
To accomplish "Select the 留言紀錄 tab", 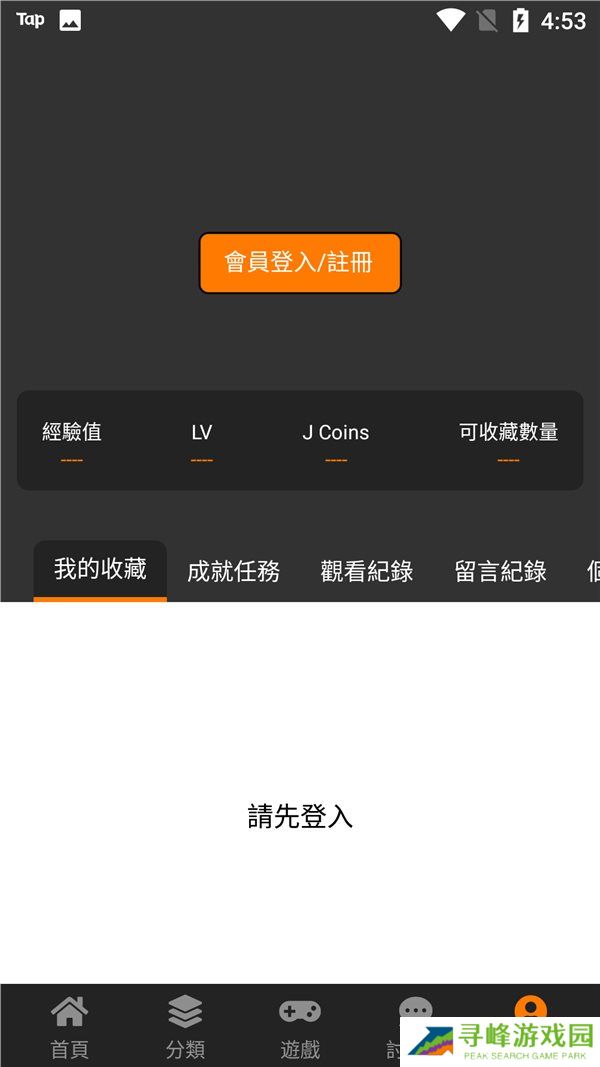I will coord(500,571).
